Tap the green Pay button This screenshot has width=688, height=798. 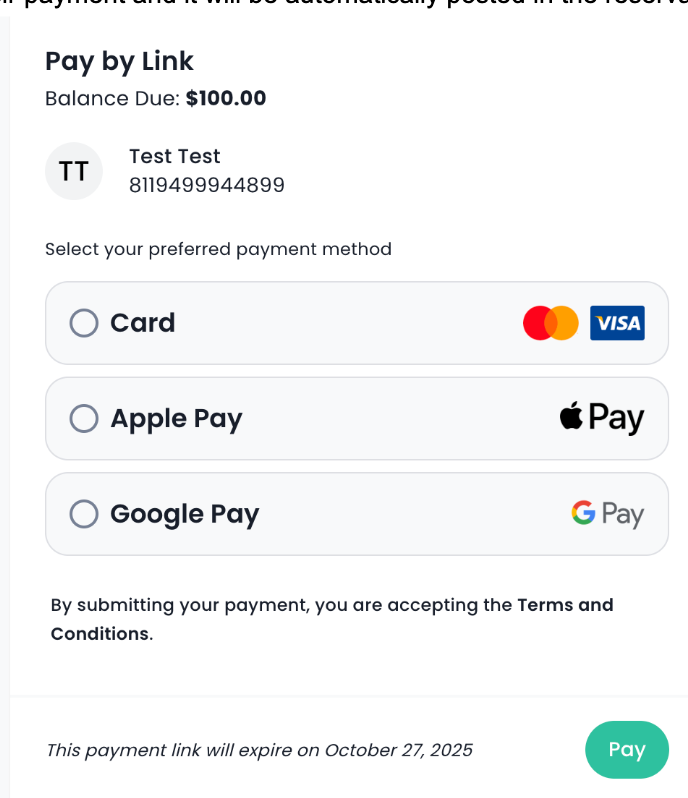[x=626, y=749]
